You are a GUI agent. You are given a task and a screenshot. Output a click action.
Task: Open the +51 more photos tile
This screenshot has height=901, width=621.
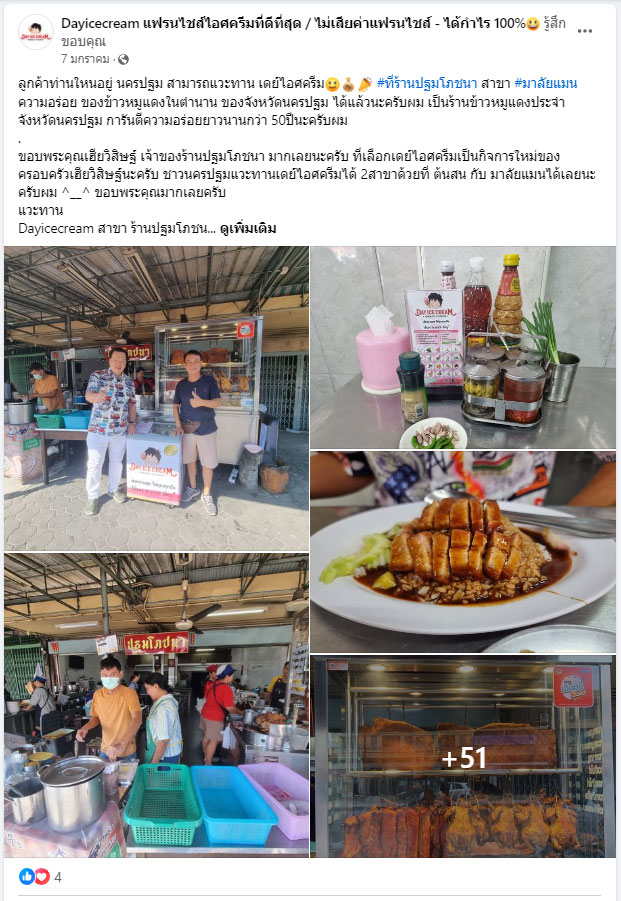(x=463, y=757)
